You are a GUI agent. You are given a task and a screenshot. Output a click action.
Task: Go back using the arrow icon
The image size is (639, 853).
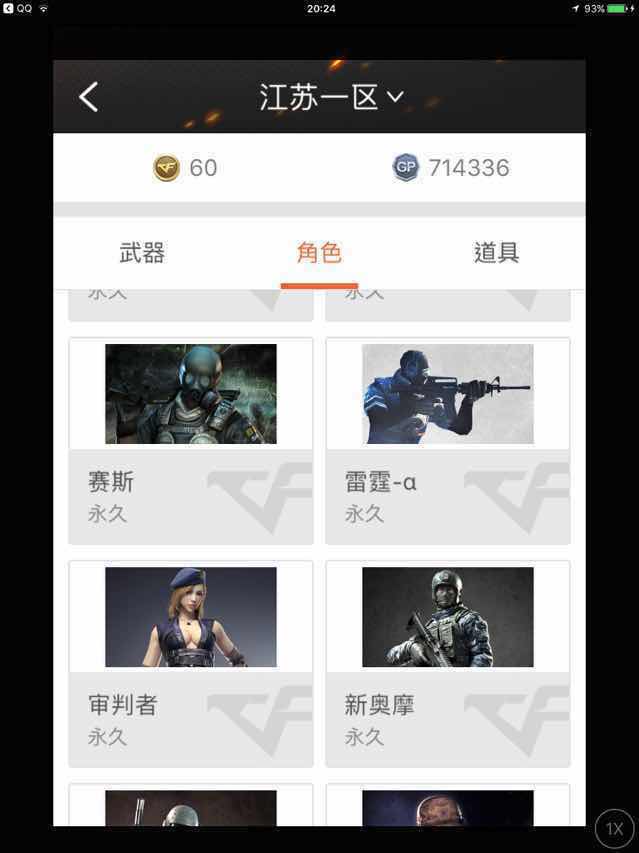click(89, 97)
